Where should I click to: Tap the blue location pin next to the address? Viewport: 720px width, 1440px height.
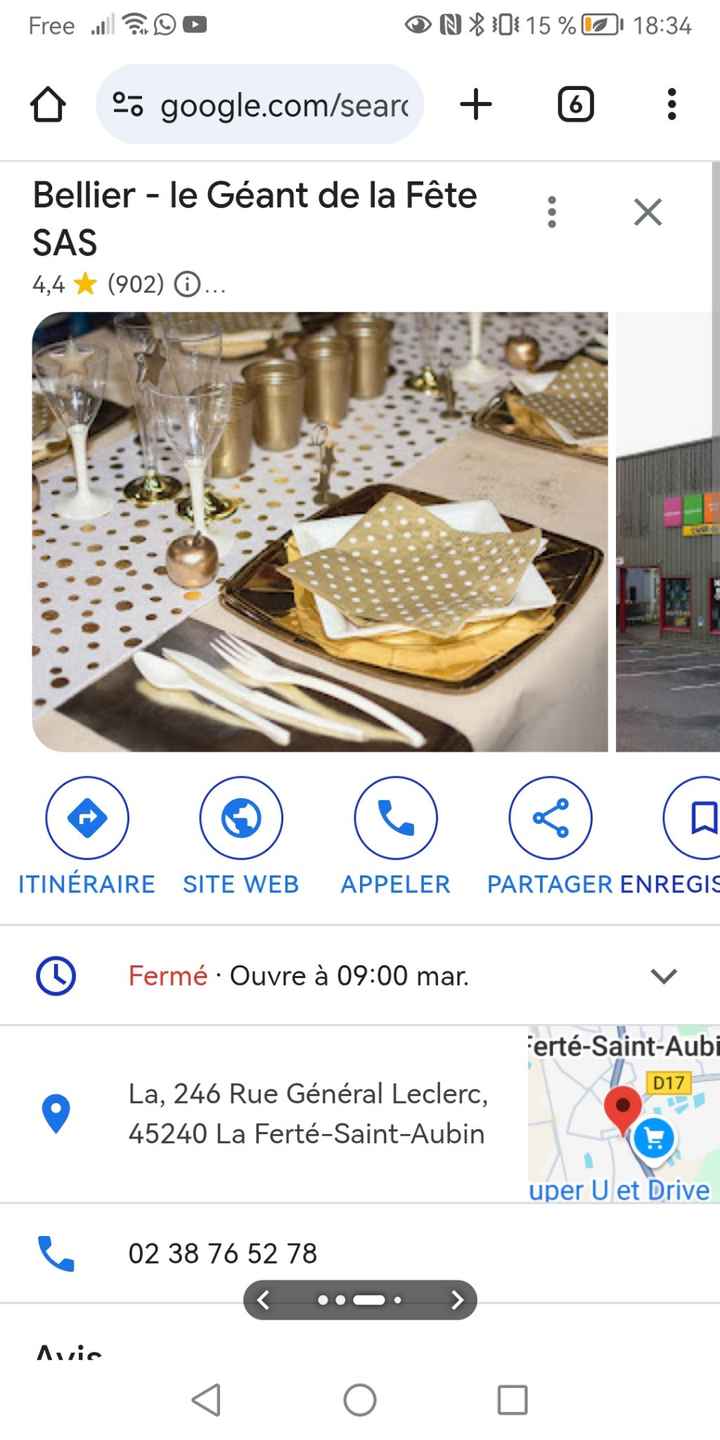point(56,1113)
